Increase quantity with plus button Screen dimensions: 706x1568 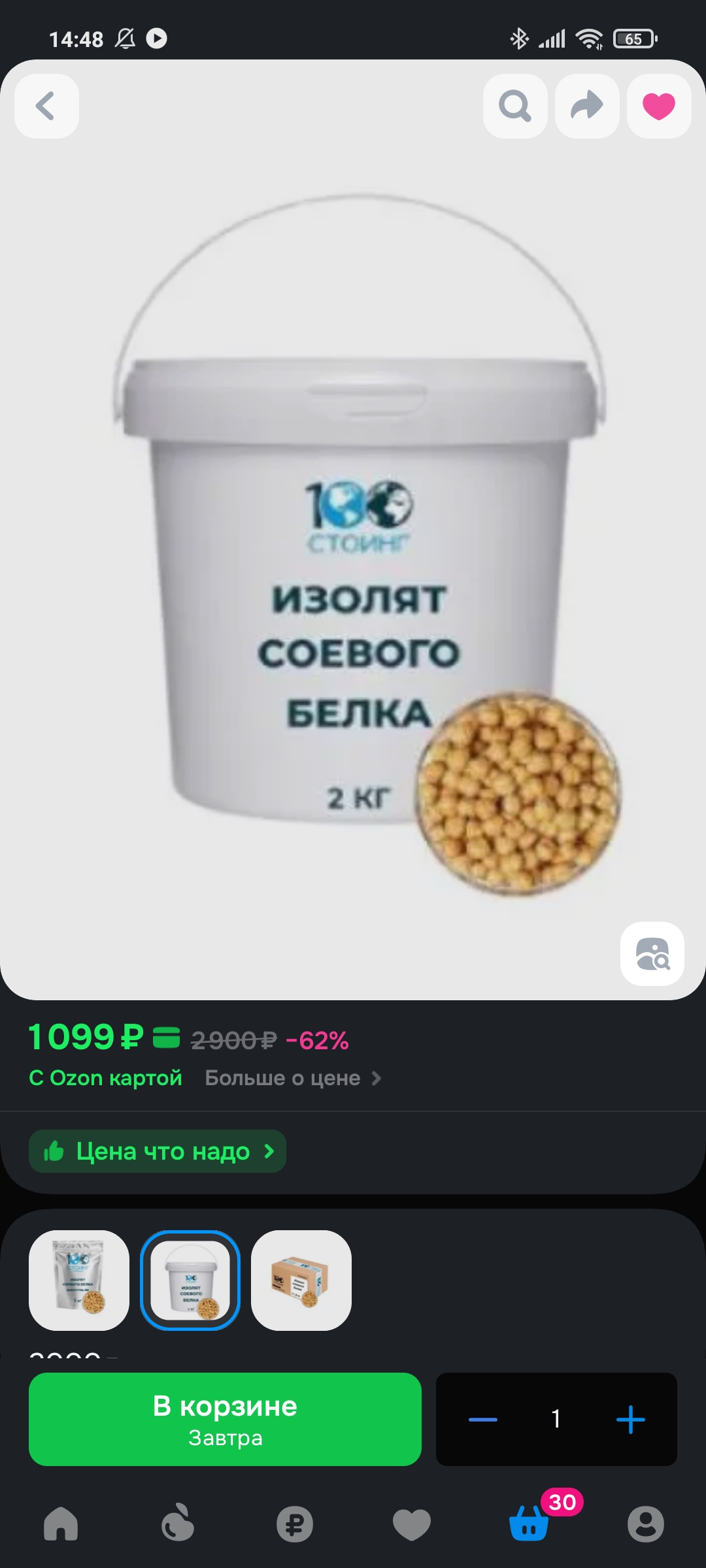click(x=630, y=1419)
